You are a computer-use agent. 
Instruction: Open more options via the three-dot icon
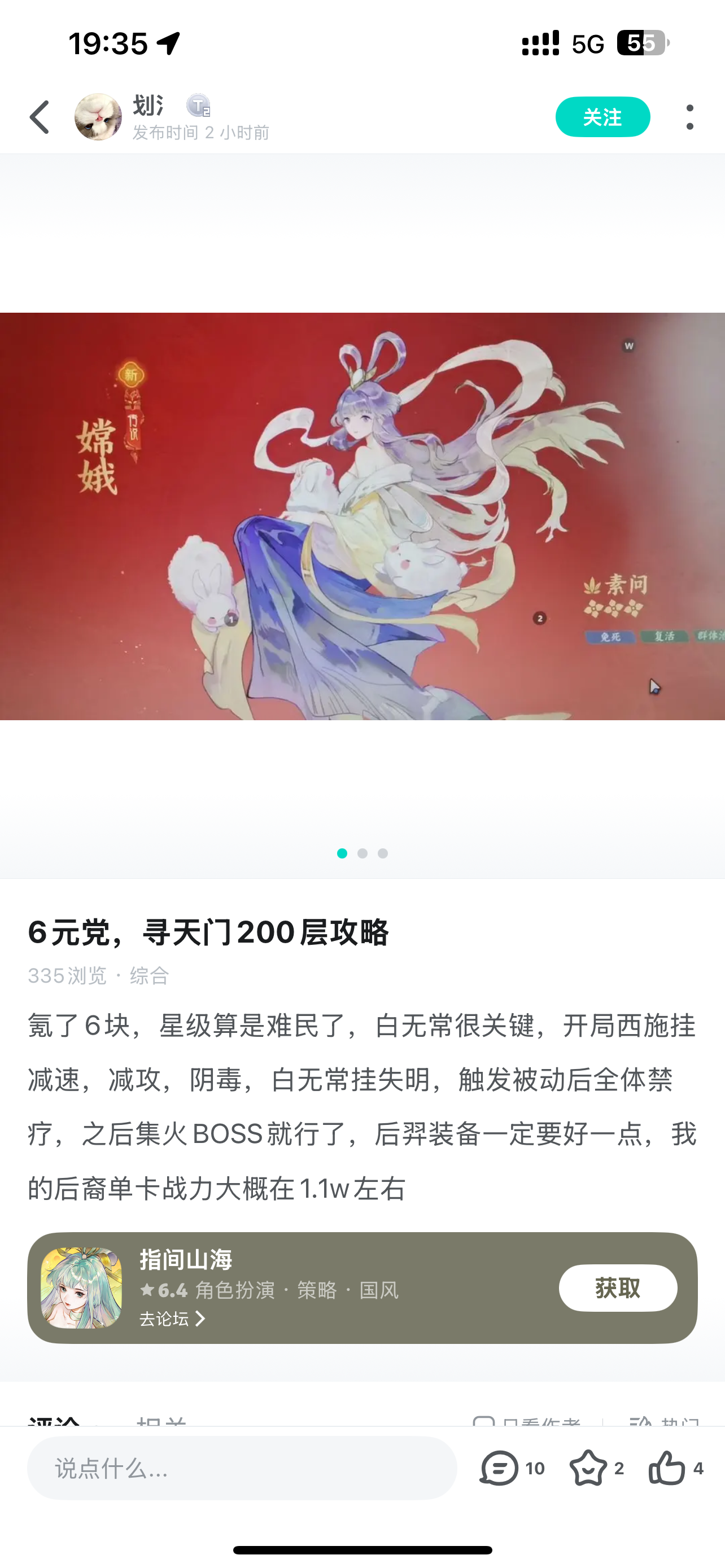(689, 116)
